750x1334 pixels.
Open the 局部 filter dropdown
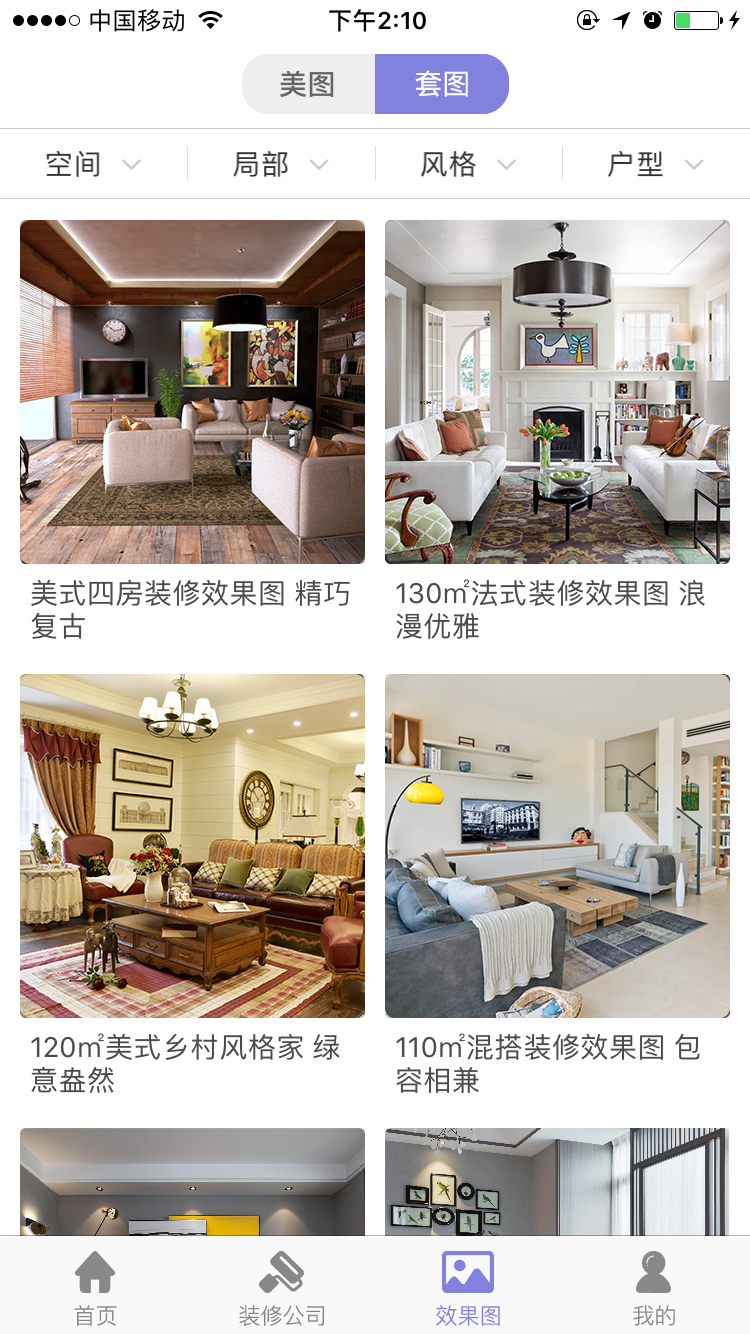point(280,164)
